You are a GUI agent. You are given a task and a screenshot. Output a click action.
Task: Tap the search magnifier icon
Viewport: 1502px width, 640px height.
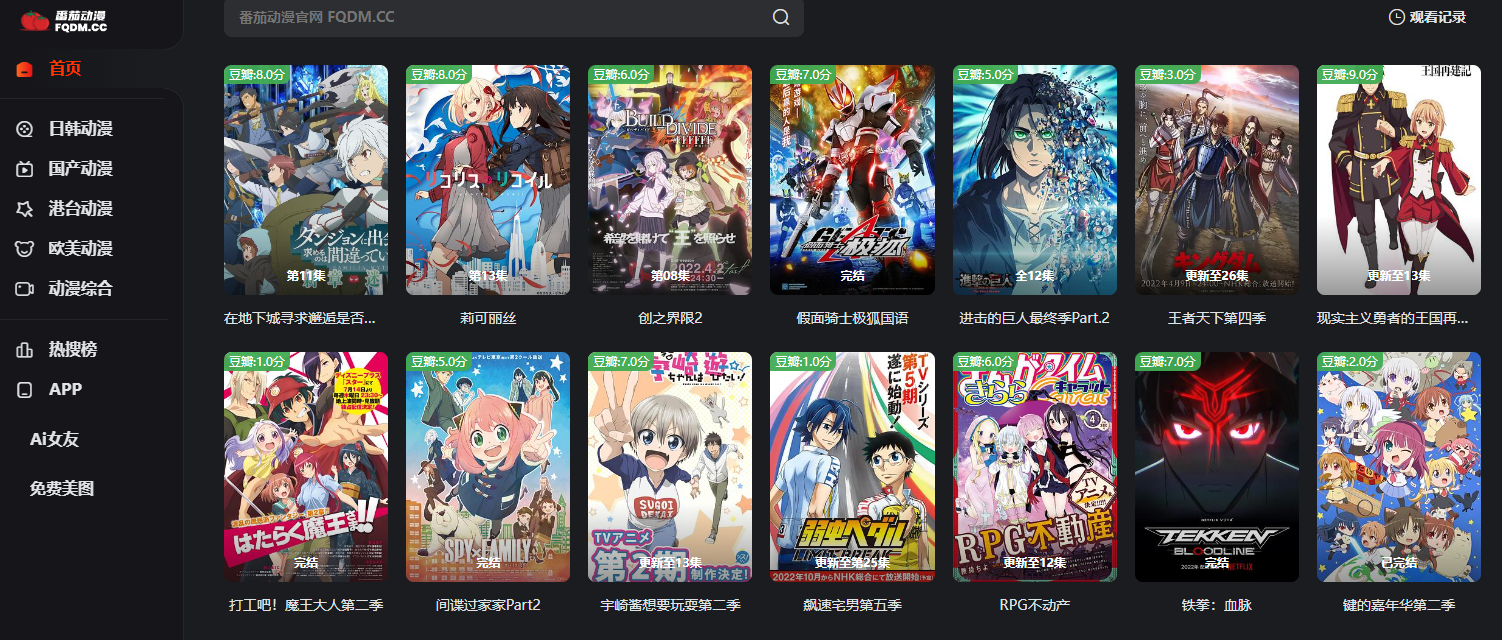pyautogui.click(x=781, y=17)
